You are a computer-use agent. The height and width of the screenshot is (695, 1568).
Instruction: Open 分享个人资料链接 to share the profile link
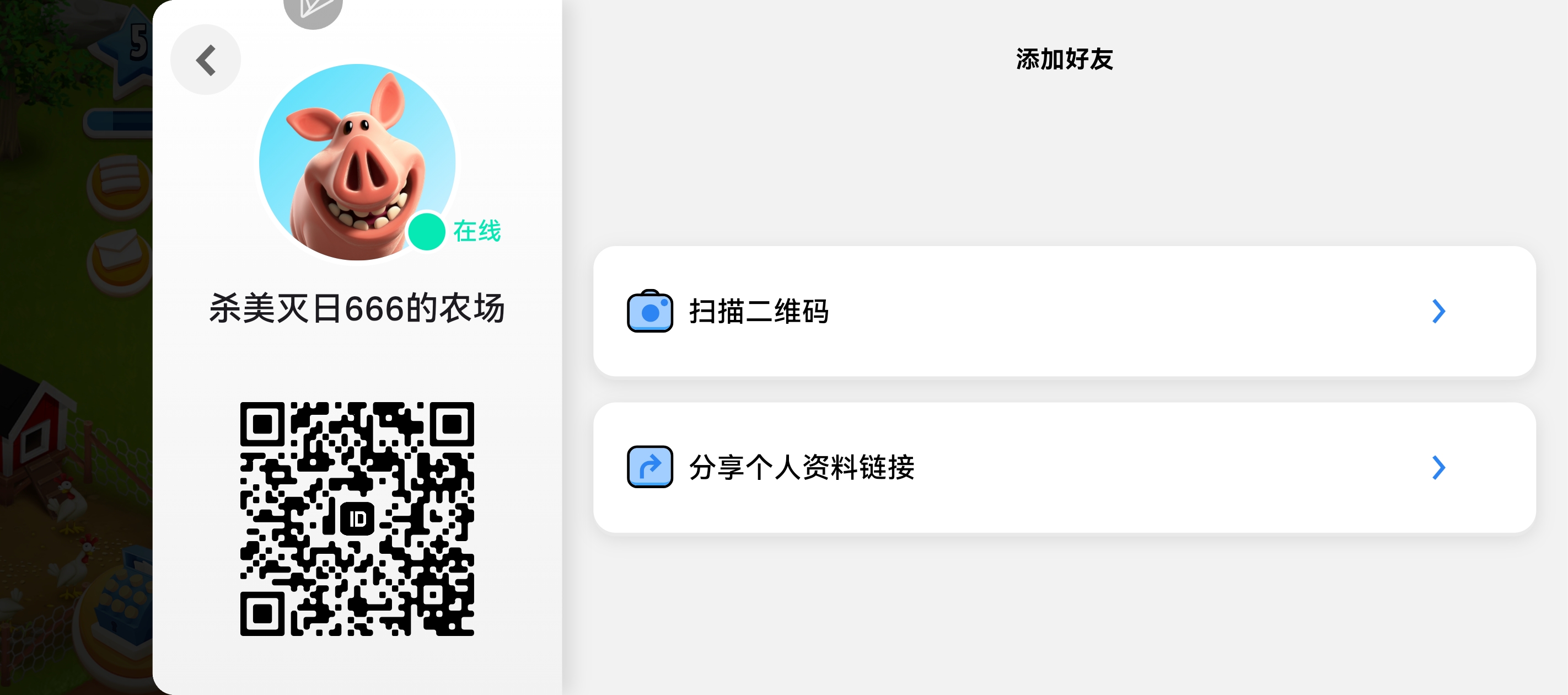(x=1064, y=467)
